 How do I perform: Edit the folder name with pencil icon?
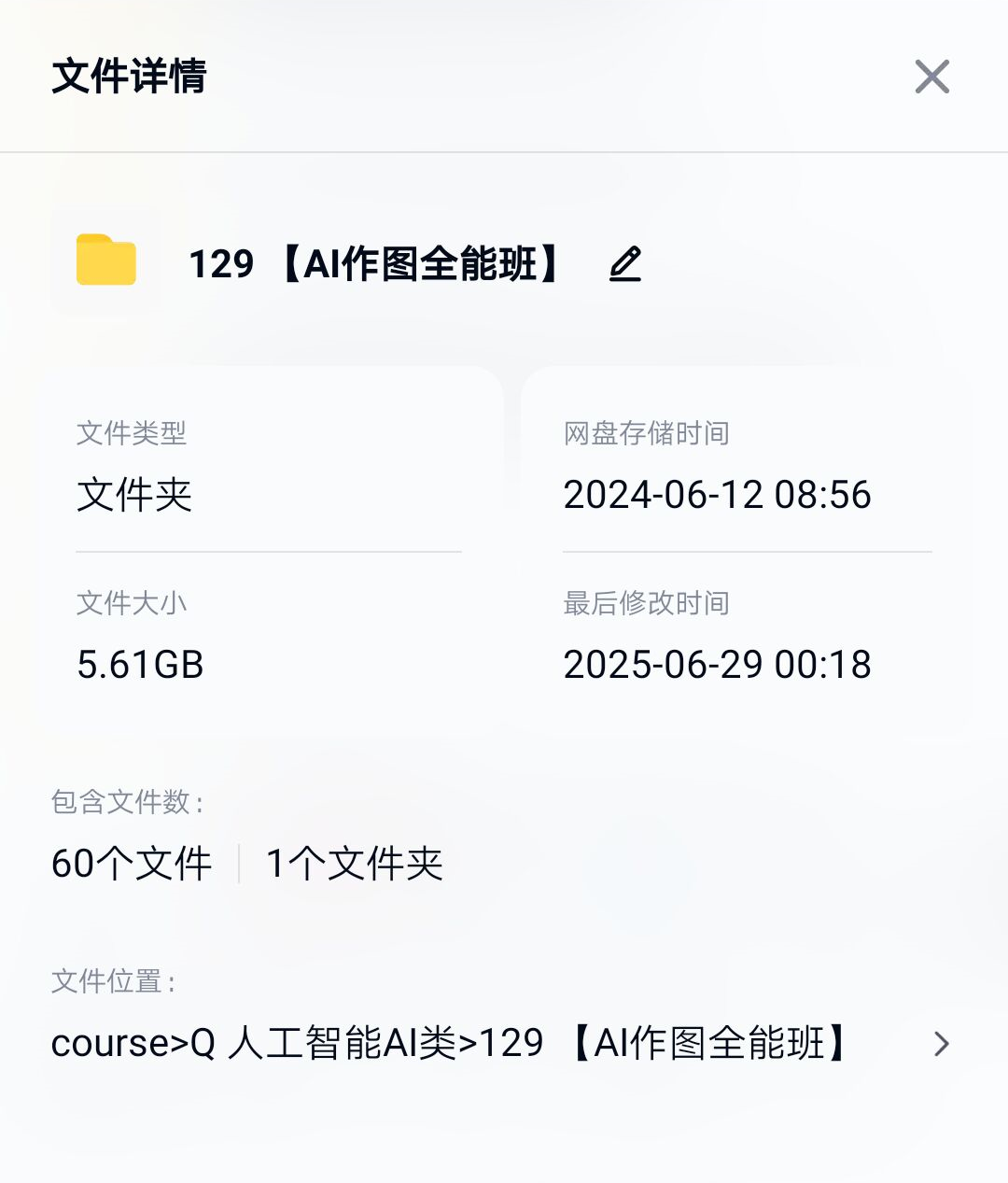(x=625, y=264)
